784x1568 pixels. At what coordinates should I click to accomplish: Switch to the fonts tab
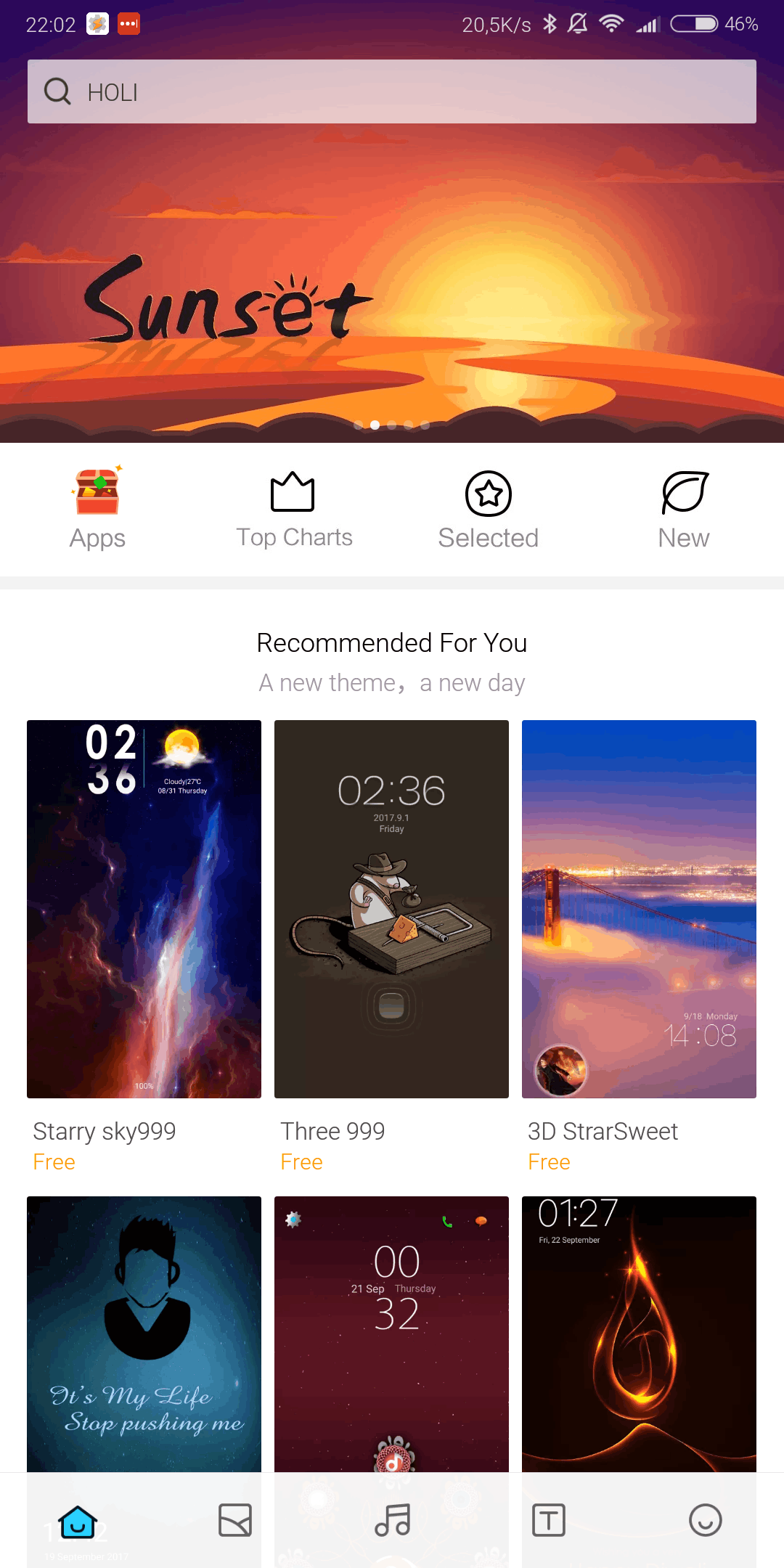(x=549, y=1520)
